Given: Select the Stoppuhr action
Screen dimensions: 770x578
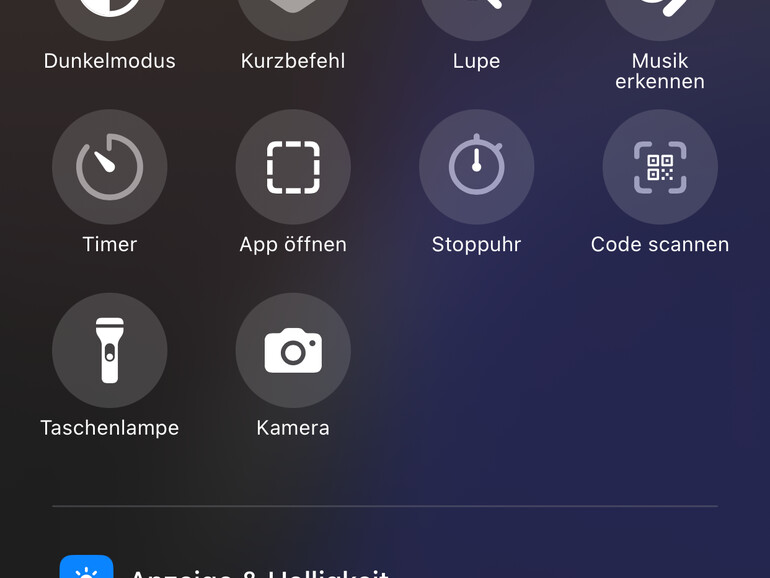Looking at the screenshot, I should tap(476, 167).
